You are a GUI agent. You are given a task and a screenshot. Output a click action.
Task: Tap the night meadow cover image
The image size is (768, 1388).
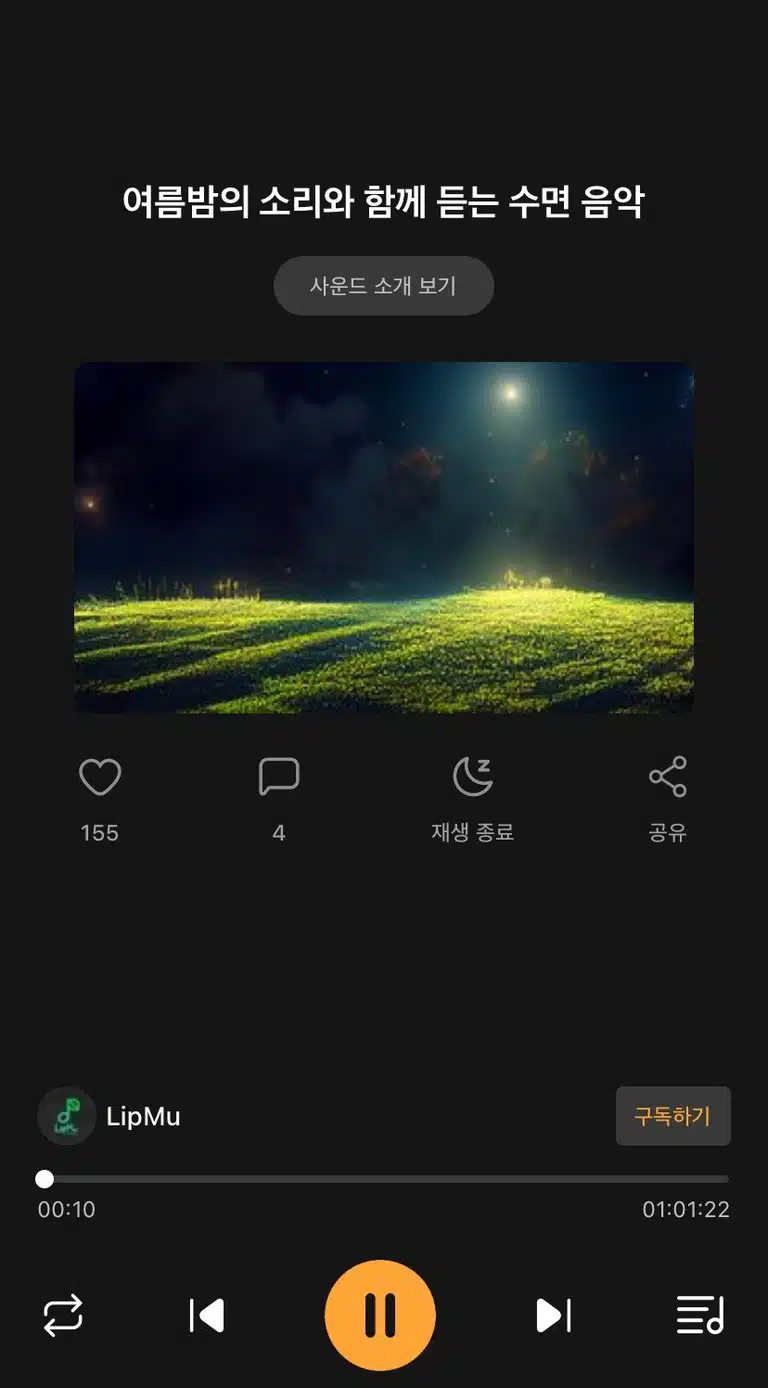tap(384, 538)
